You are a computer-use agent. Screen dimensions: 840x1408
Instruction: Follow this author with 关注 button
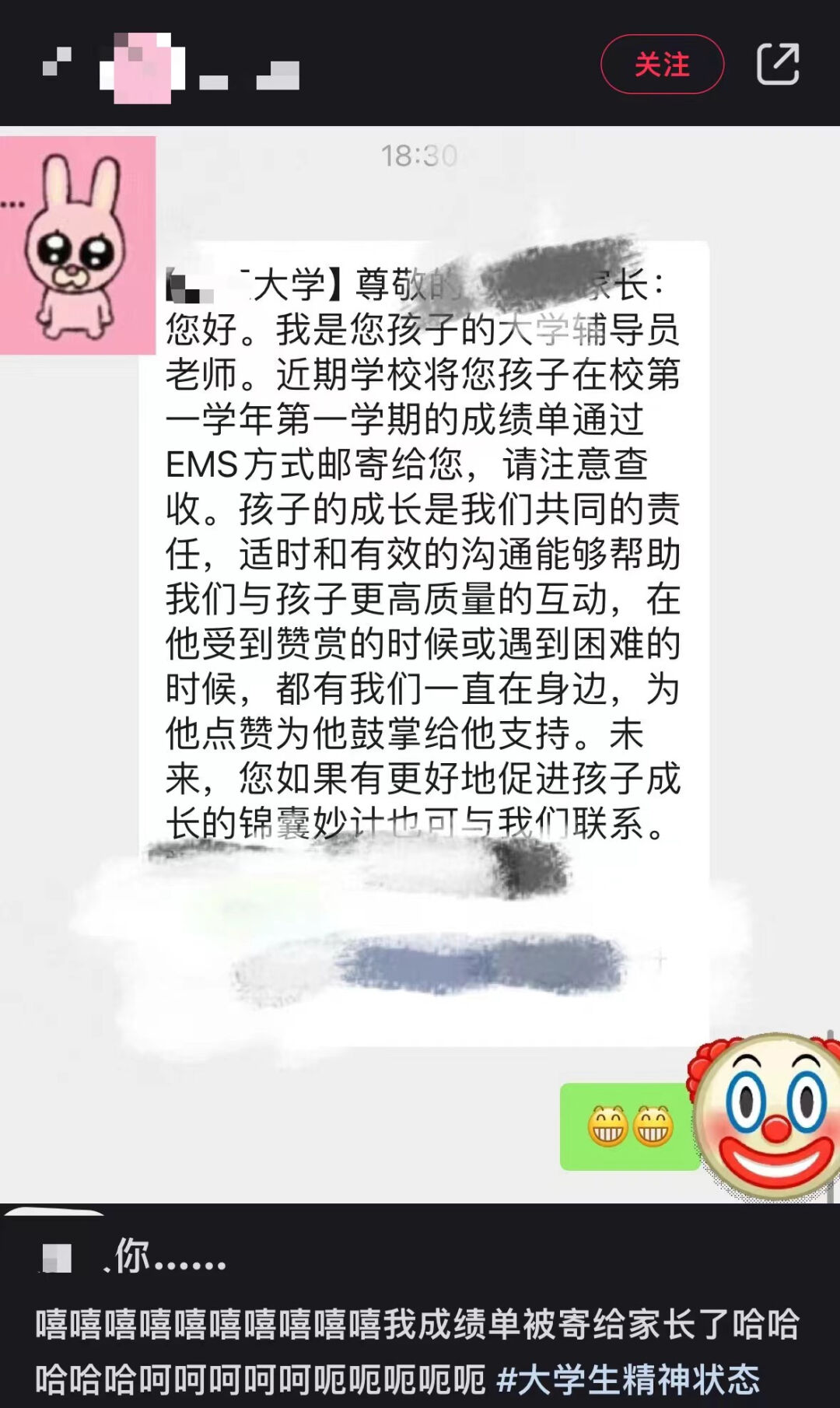[x=662, y=65]
